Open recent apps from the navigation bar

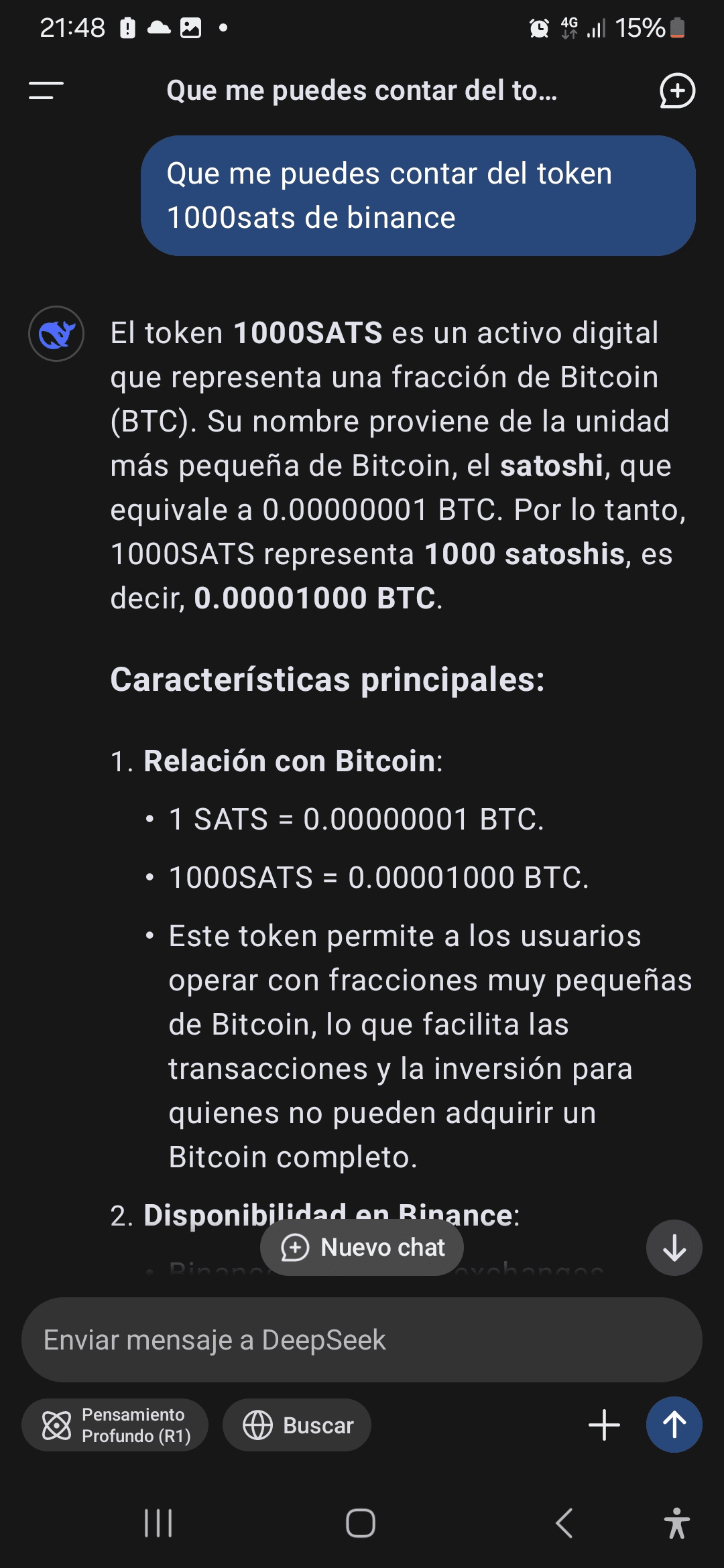tap(159, 1523)
